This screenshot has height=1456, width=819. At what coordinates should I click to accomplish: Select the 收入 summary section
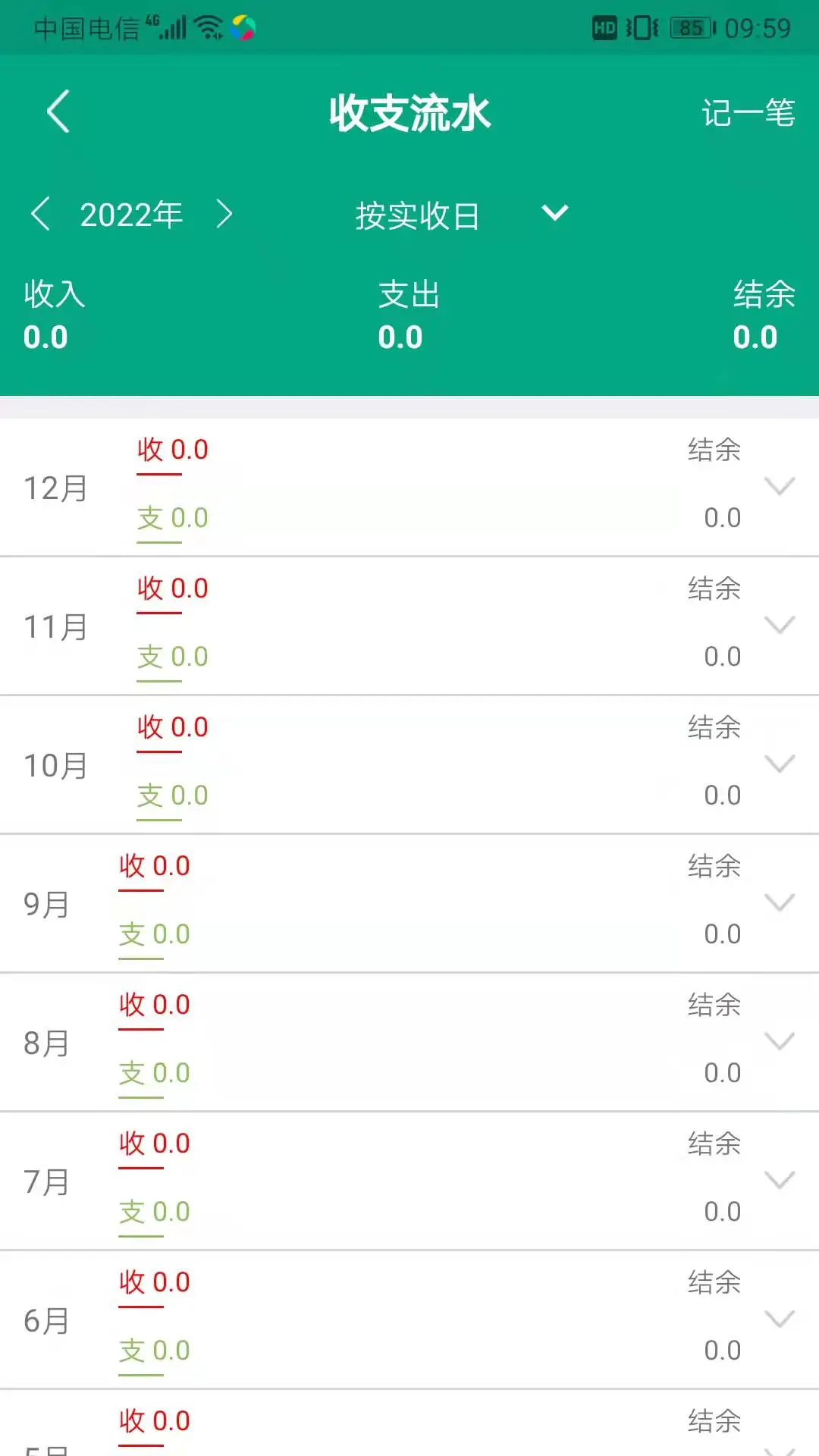(53, 313)
